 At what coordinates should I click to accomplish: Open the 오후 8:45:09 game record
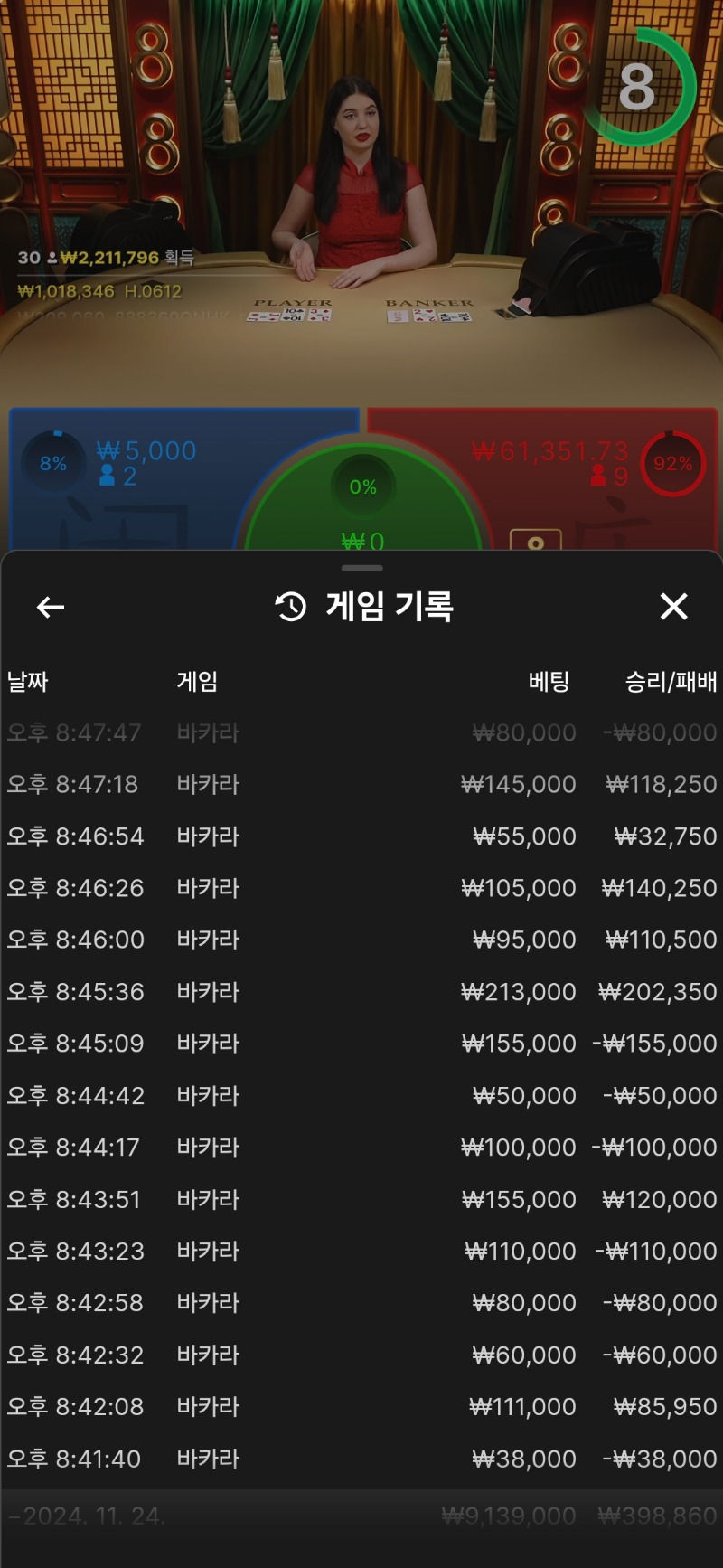[361, 1044]
